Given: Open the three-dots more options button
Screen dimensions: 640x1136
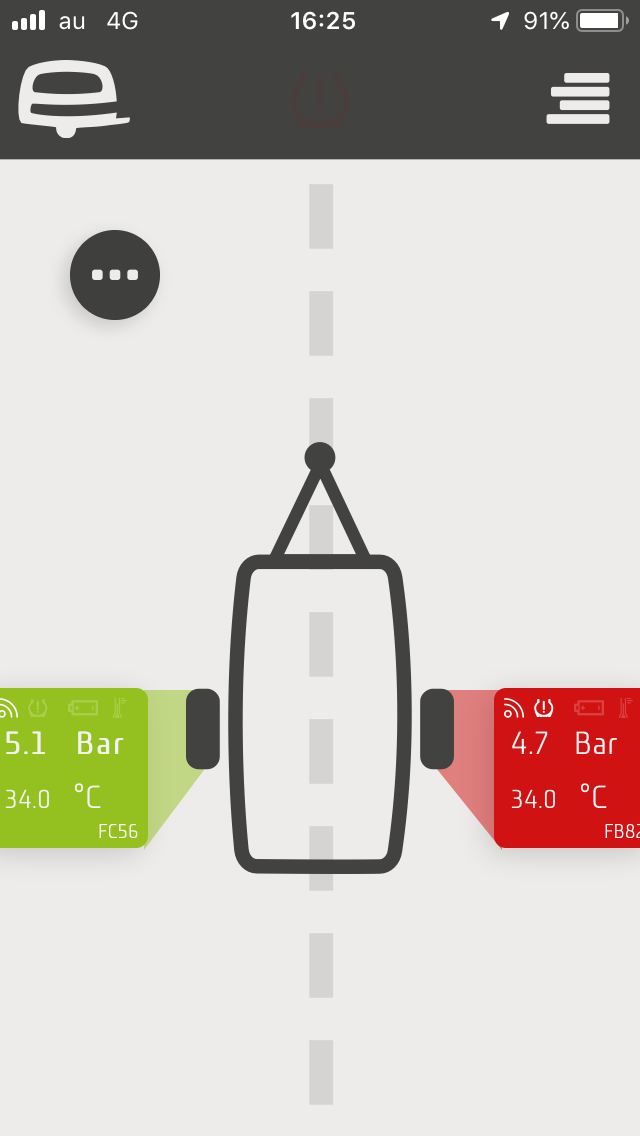Looking at the screenshot, I should tap(115, 275).
